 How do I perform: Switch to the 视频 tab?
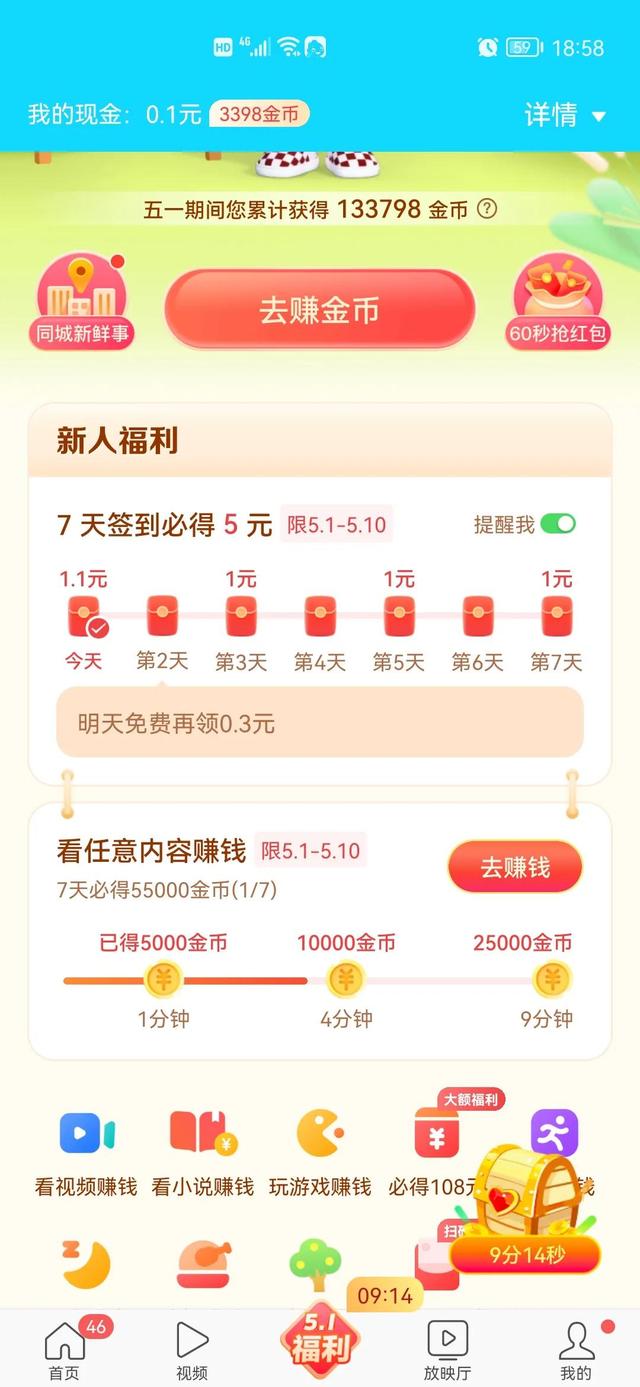coord(192,1349)
